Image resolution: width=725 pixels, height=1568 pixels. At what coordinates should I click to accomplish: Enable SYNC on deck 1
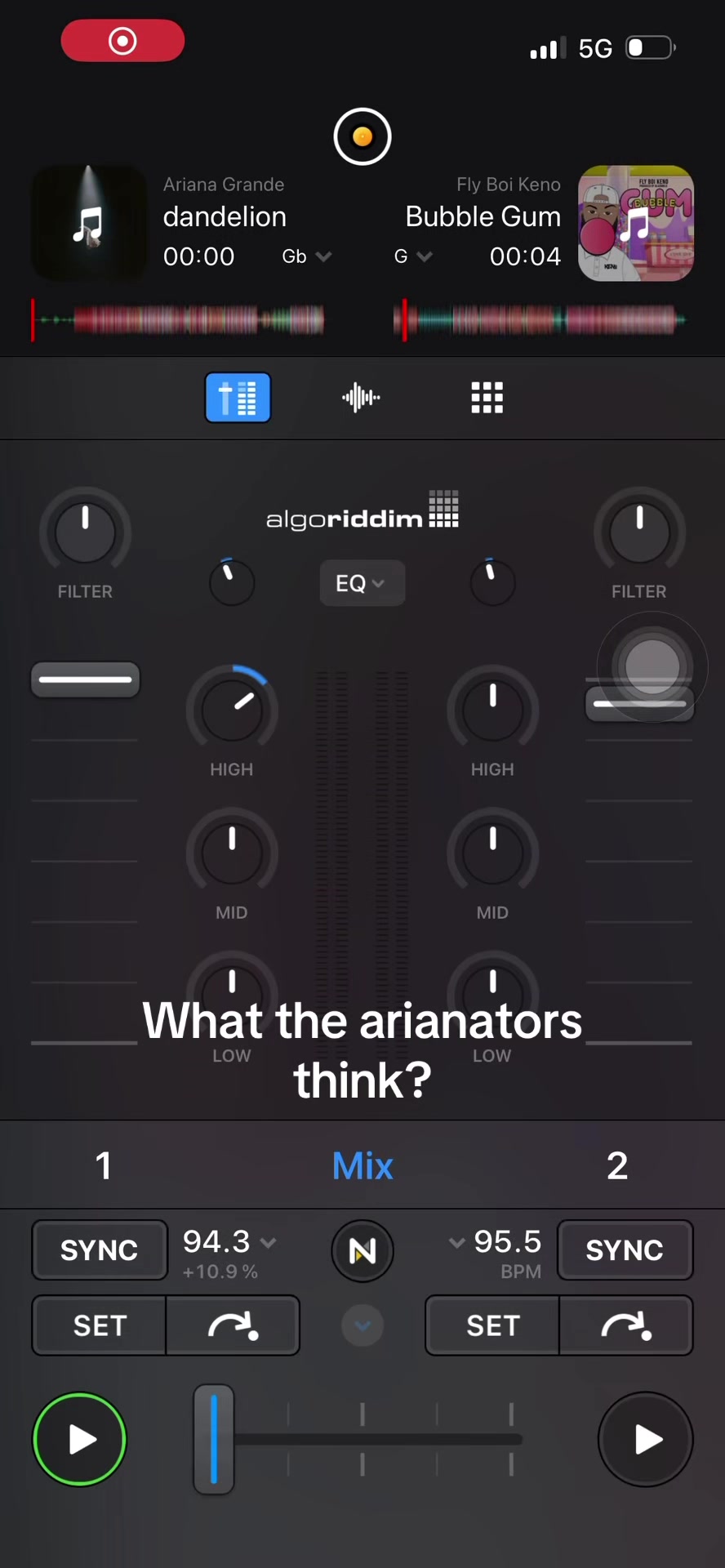(100, 1250)
